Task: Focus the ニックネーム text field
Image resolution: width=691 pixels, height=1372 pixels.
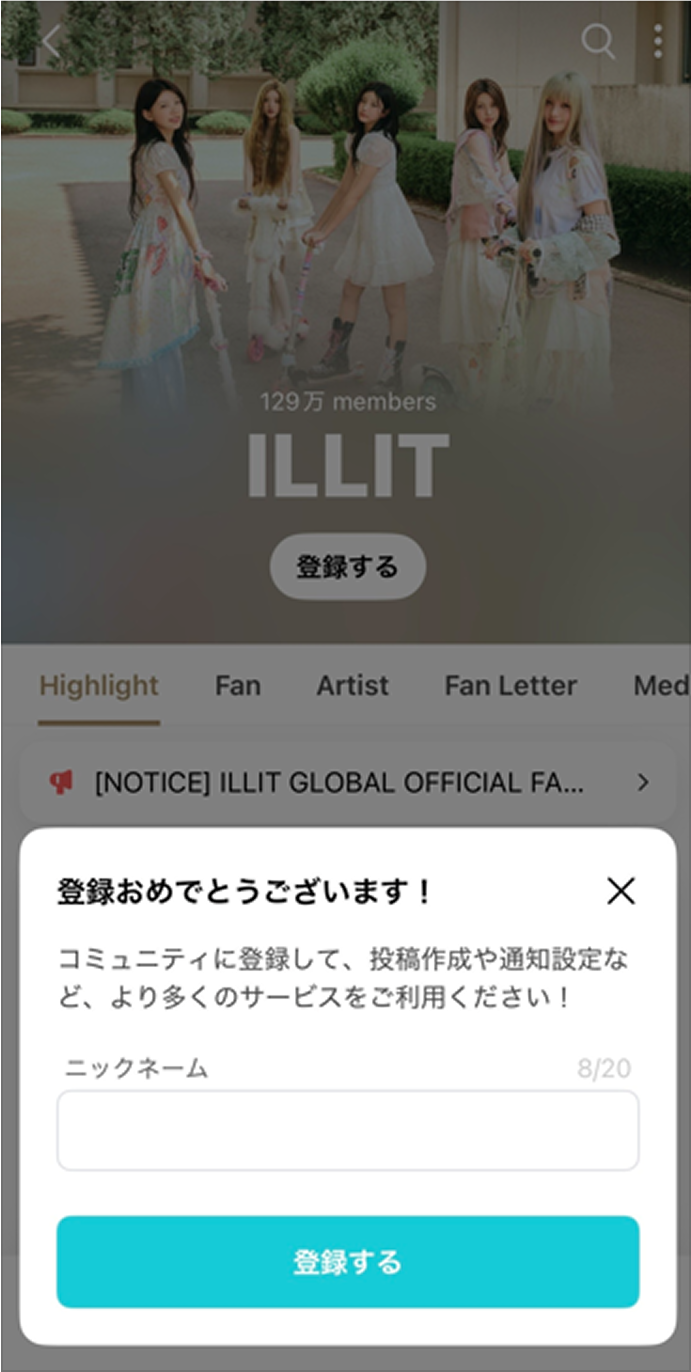Action: (x=347, y=1130)
